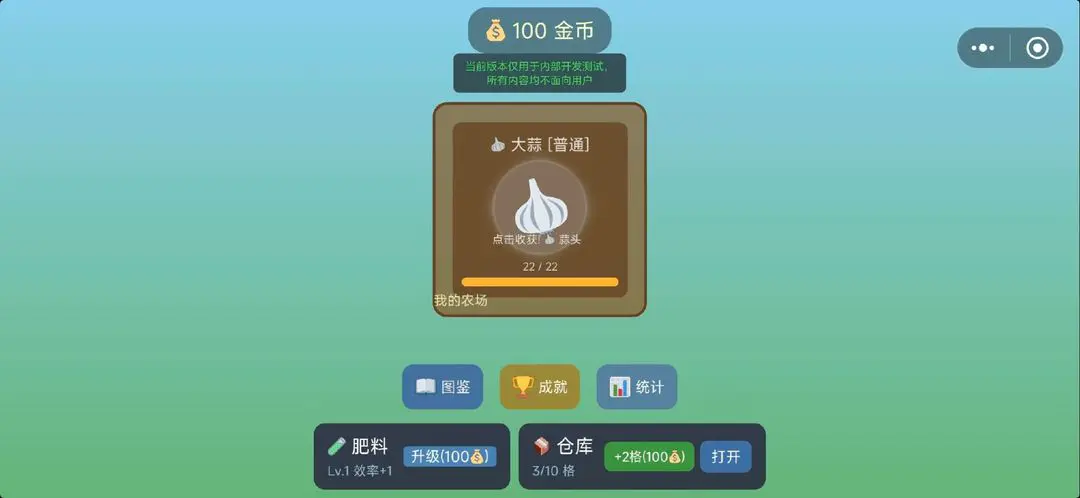
Task: Close the mini program via circle icon
Action: coord(1037,48)
